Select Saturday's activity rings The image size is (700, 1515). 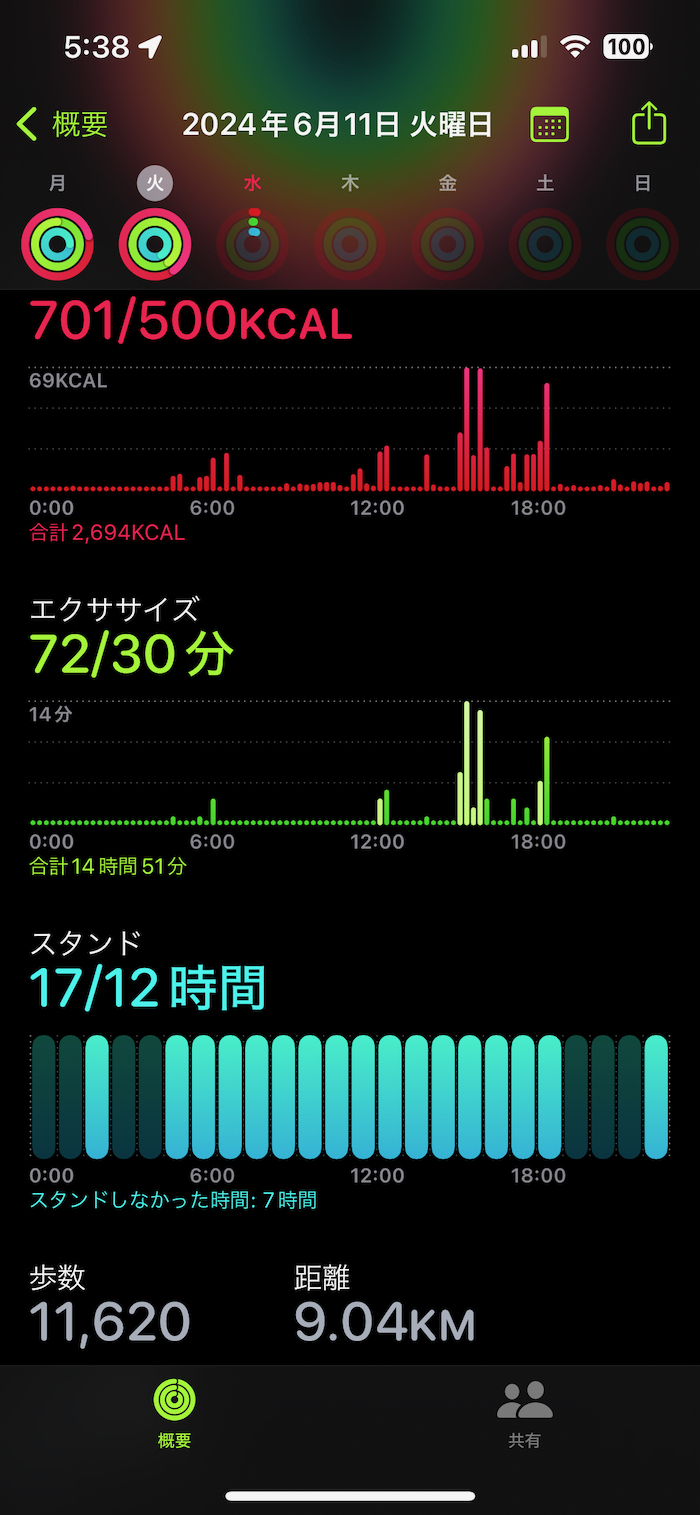545,243
